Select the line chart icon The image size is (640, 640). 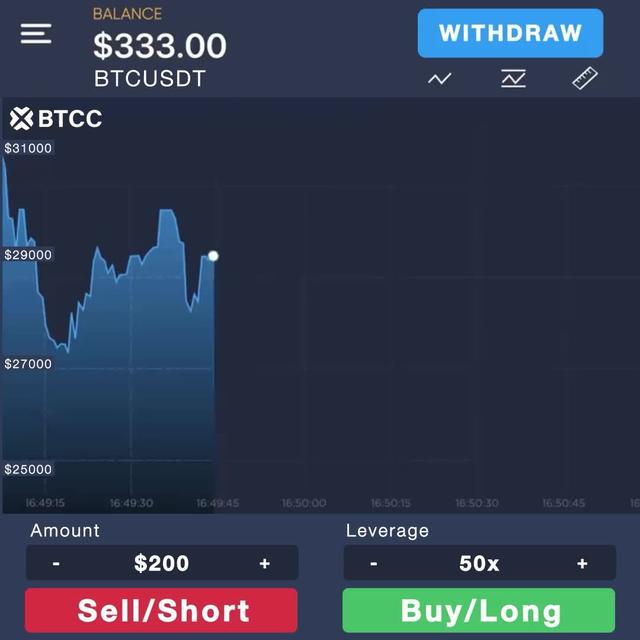(439, 79)
